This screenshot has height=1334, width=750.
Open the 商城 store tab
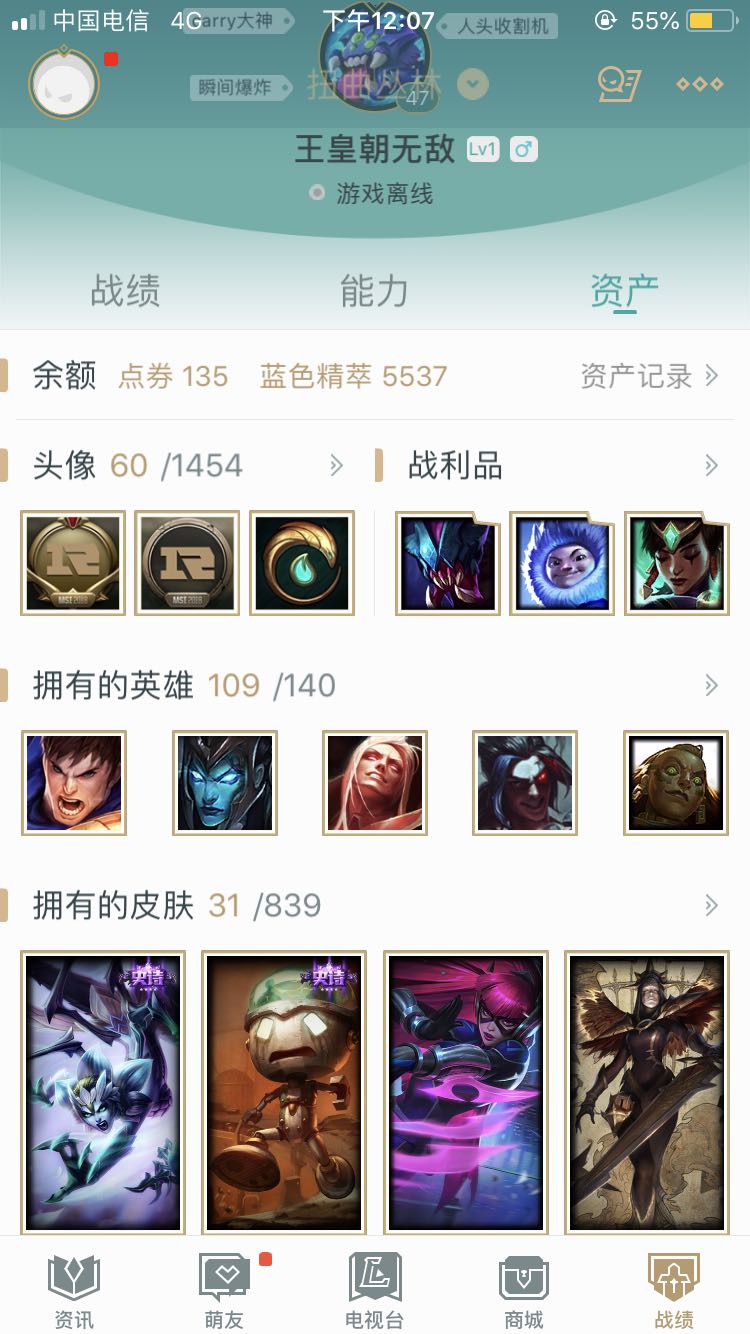point(524,1290)
